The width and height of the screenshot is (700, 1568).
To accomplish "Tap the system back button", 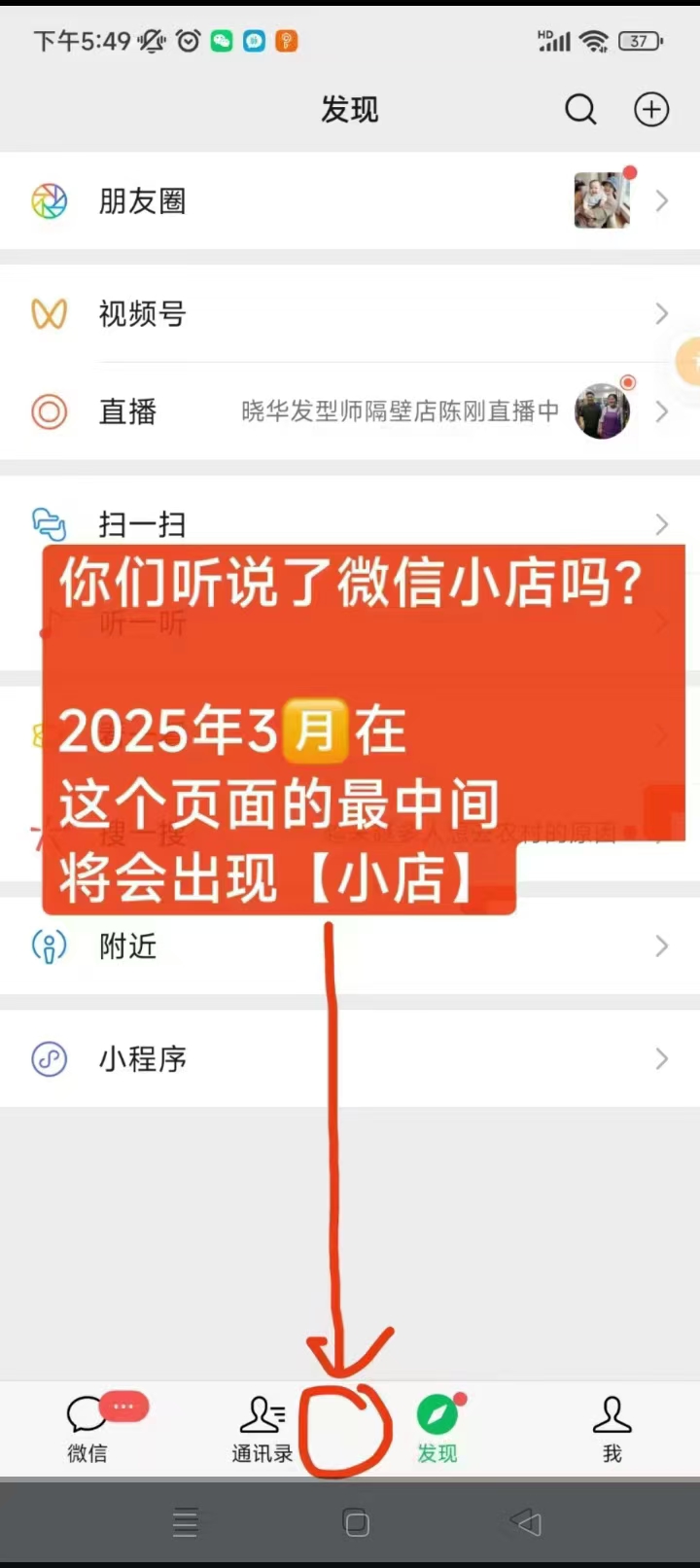I will 526,1523.
